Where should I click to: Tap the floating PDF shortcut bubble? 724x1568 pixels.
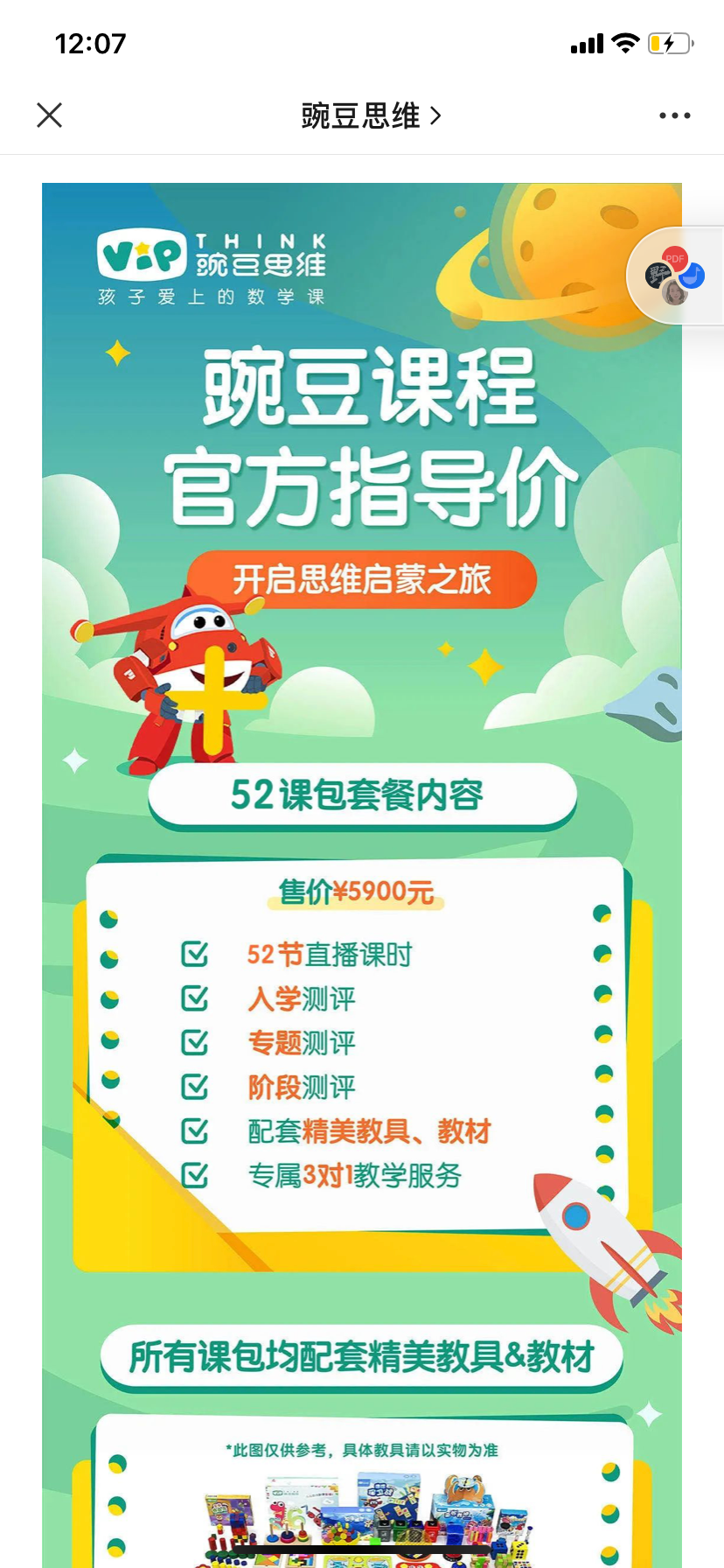click(x=675, y=276)
